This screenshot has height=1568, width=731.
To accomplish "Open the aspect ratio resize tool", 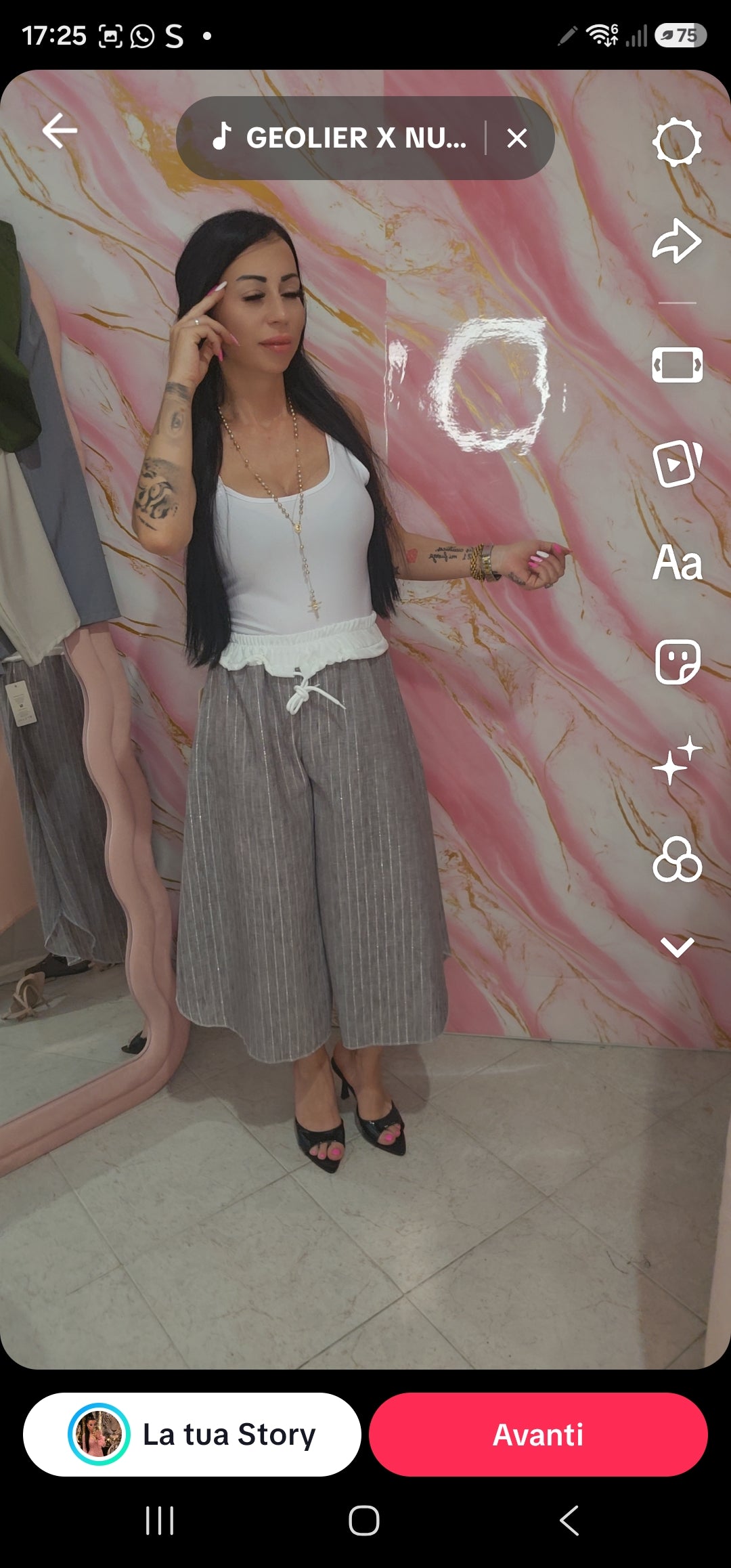I will tap(677, 365).
